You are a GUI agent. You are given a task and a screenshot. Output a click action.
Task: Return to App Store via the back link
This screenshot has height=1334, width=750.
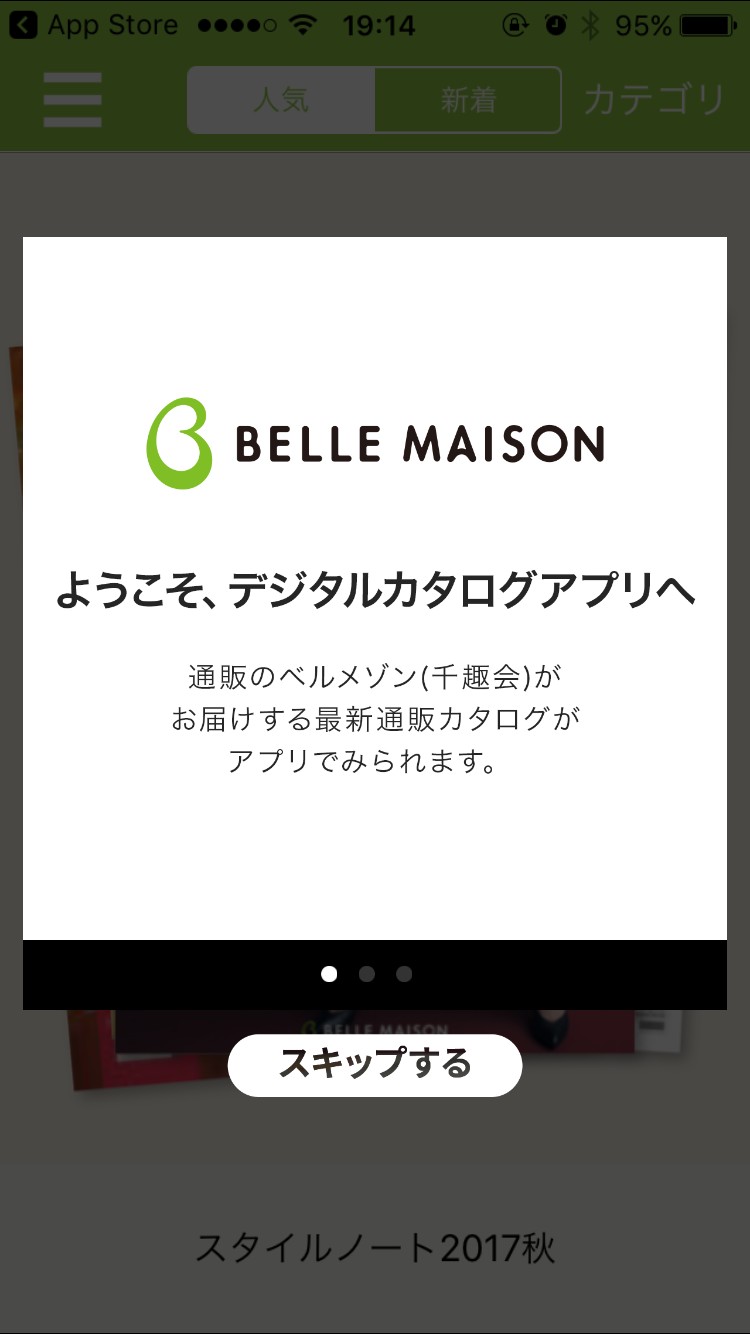pyautogui.click(x=95, y=25)
